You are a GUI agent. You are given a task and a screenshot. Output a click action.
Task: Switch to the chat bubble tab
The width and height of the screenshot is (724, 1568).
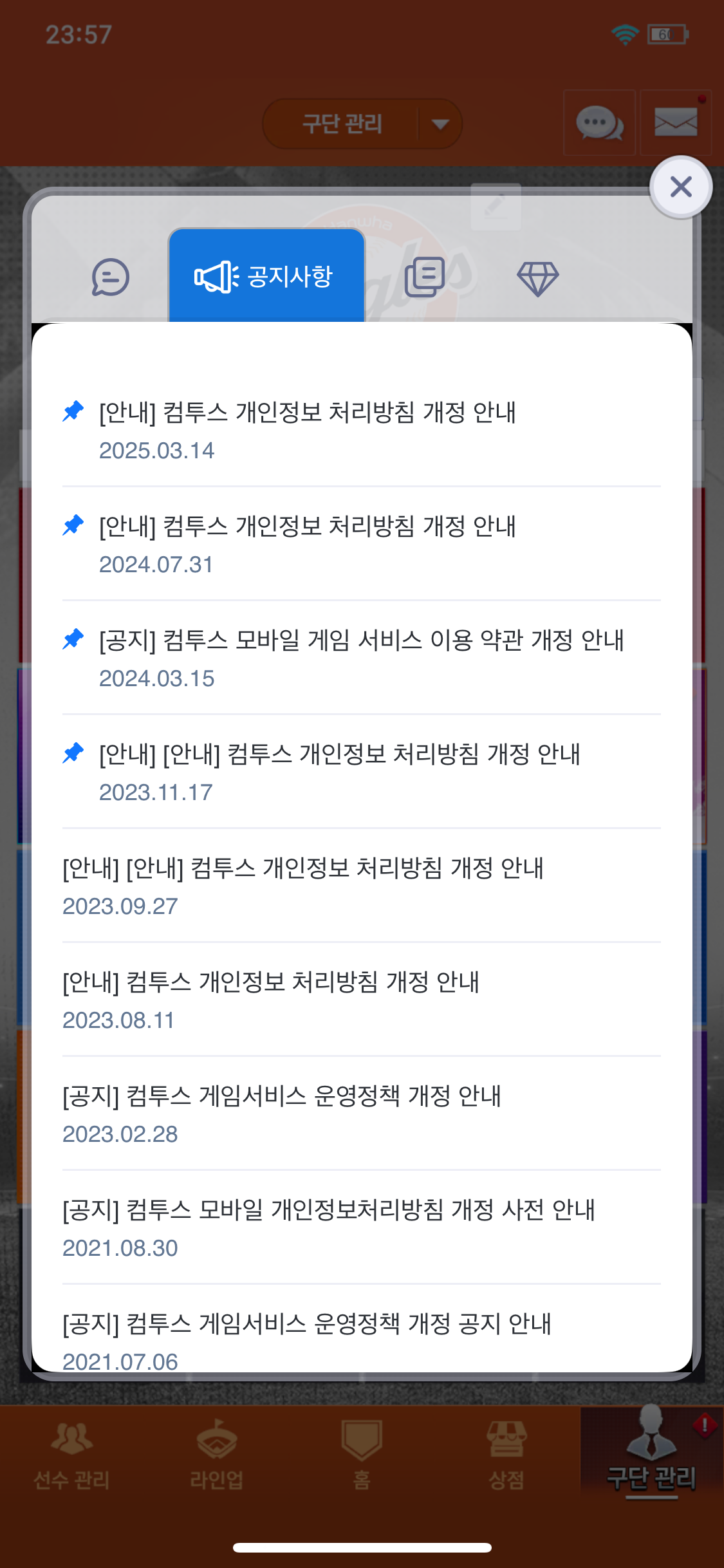point(111,277)
